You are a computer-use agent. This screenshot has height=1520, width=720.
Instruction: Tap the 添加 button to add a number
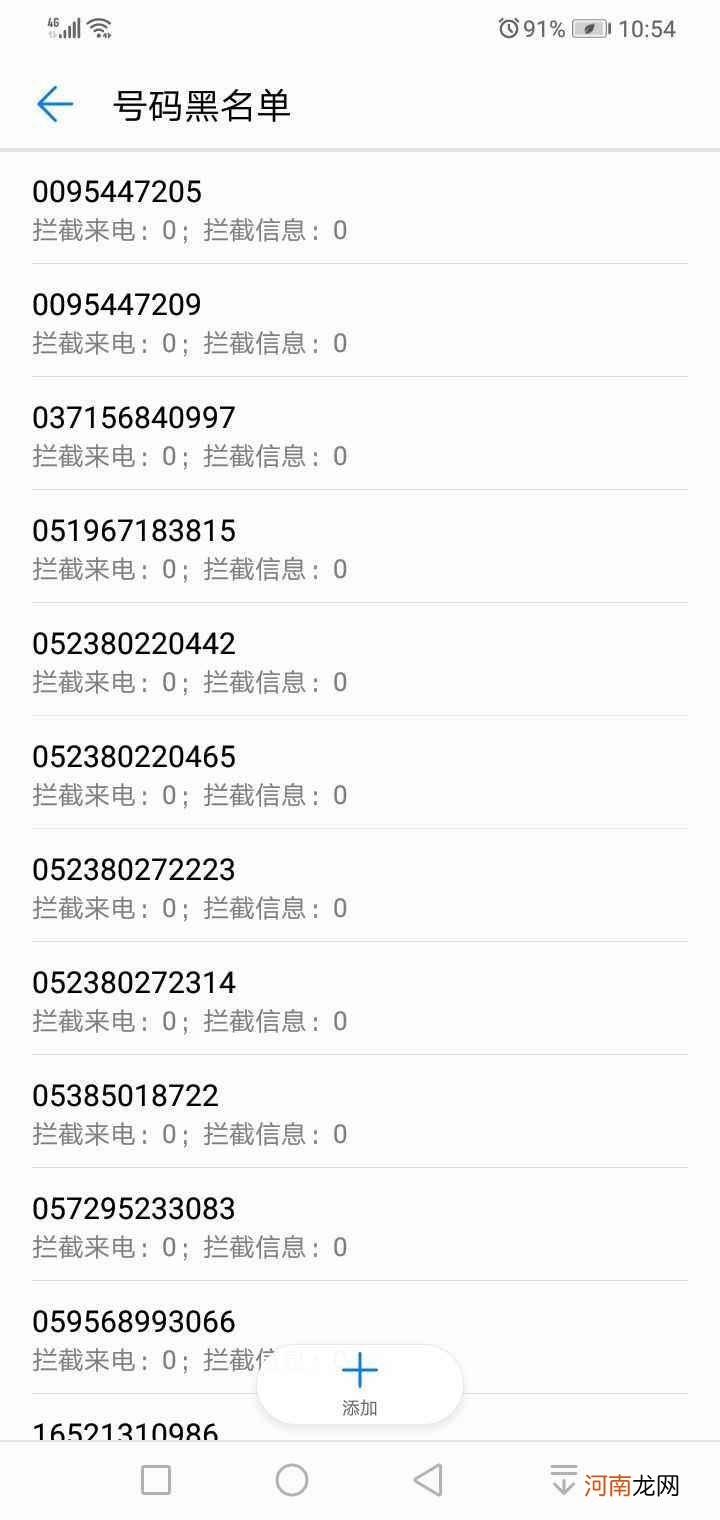coord(360,1384)
